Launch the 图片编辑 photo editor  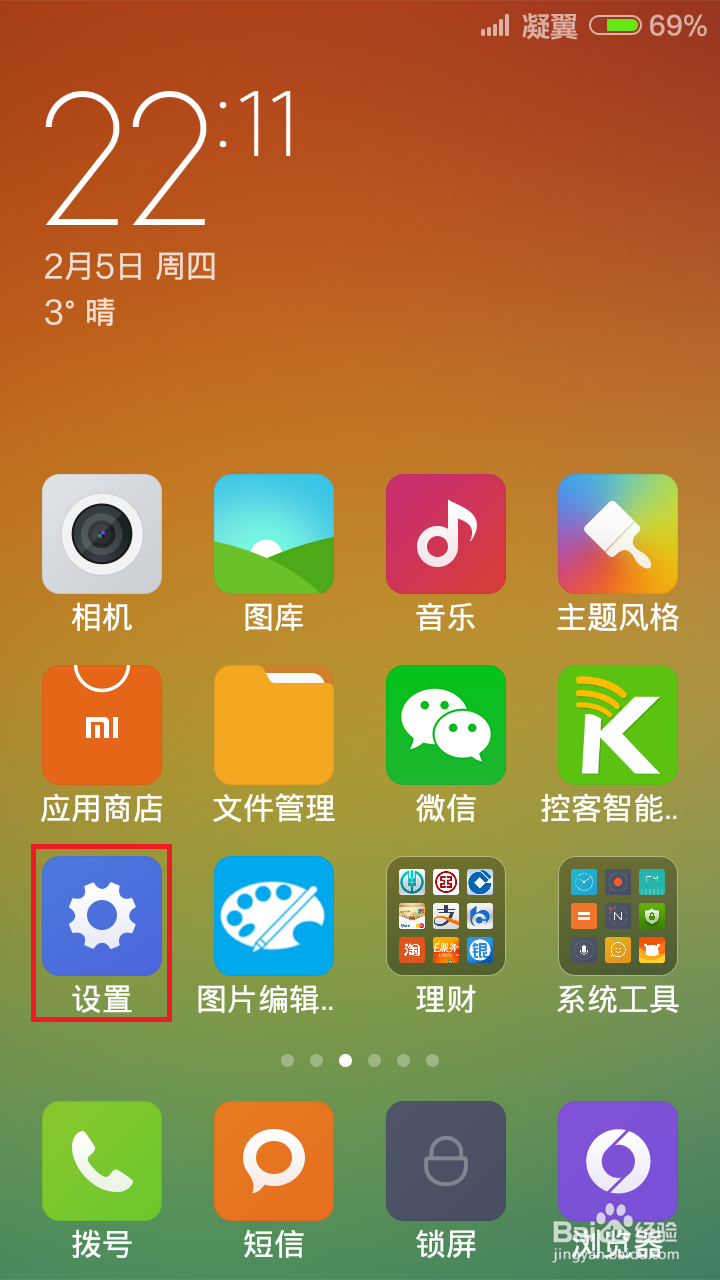point(273,916)
